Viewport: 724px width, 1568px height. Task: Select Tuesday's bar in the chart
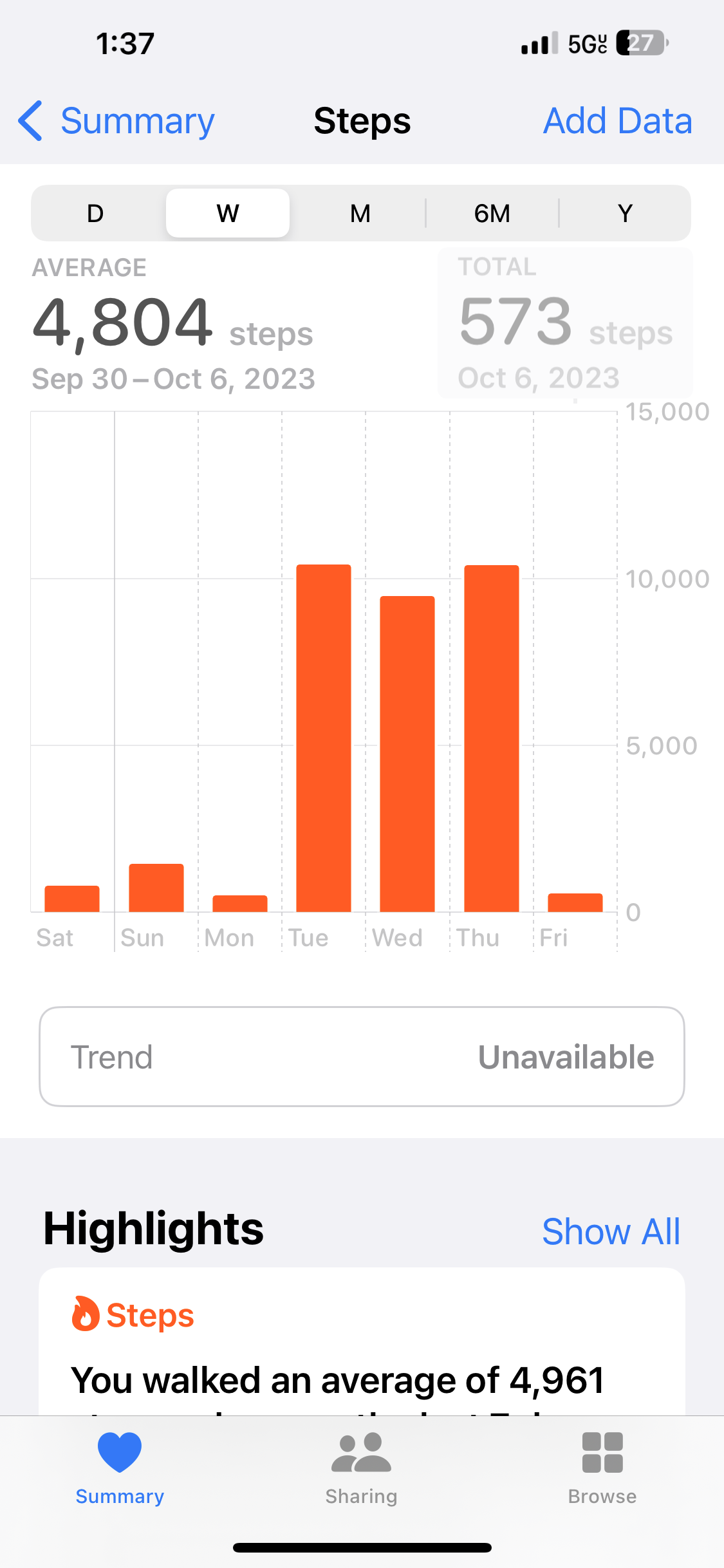[x=324, y=738]
